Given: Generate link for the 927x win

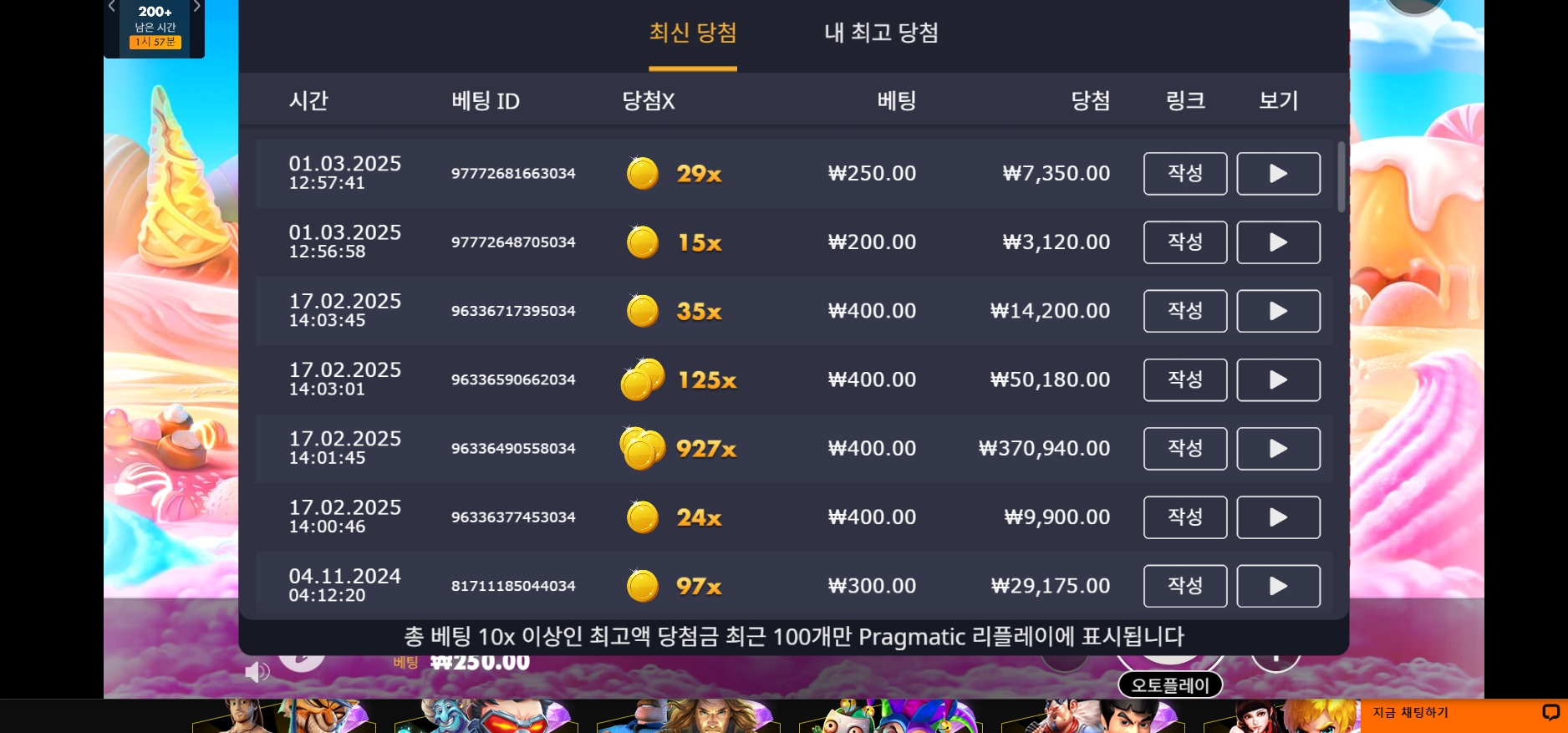Looking at the screenshot, I should [1184, 449].
